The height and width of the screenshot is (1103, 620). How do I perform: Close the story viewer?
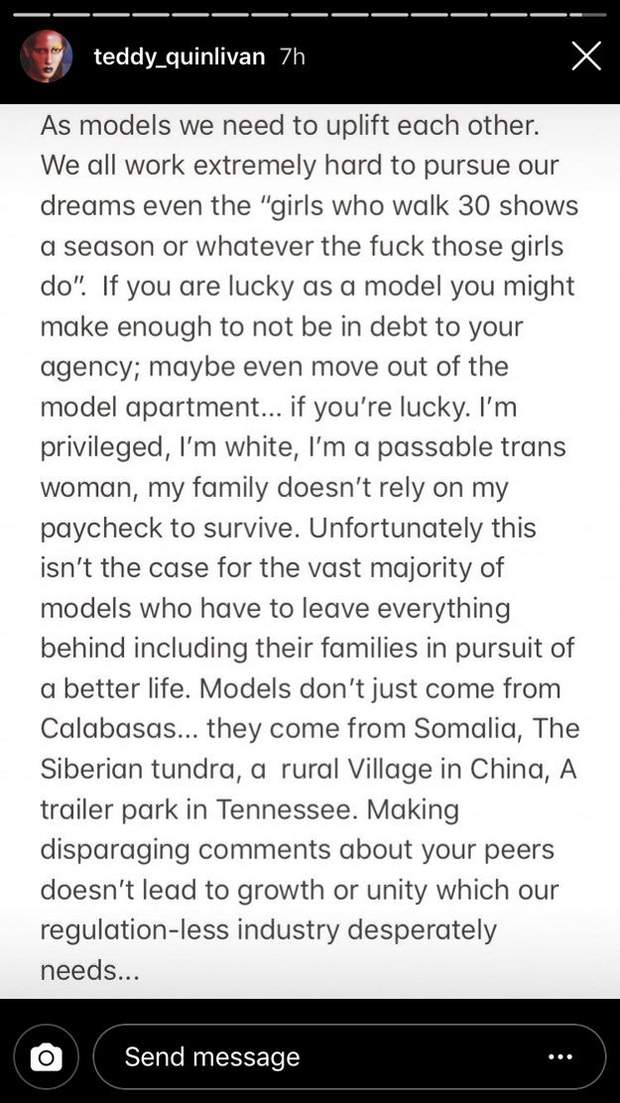pos(586,56)
